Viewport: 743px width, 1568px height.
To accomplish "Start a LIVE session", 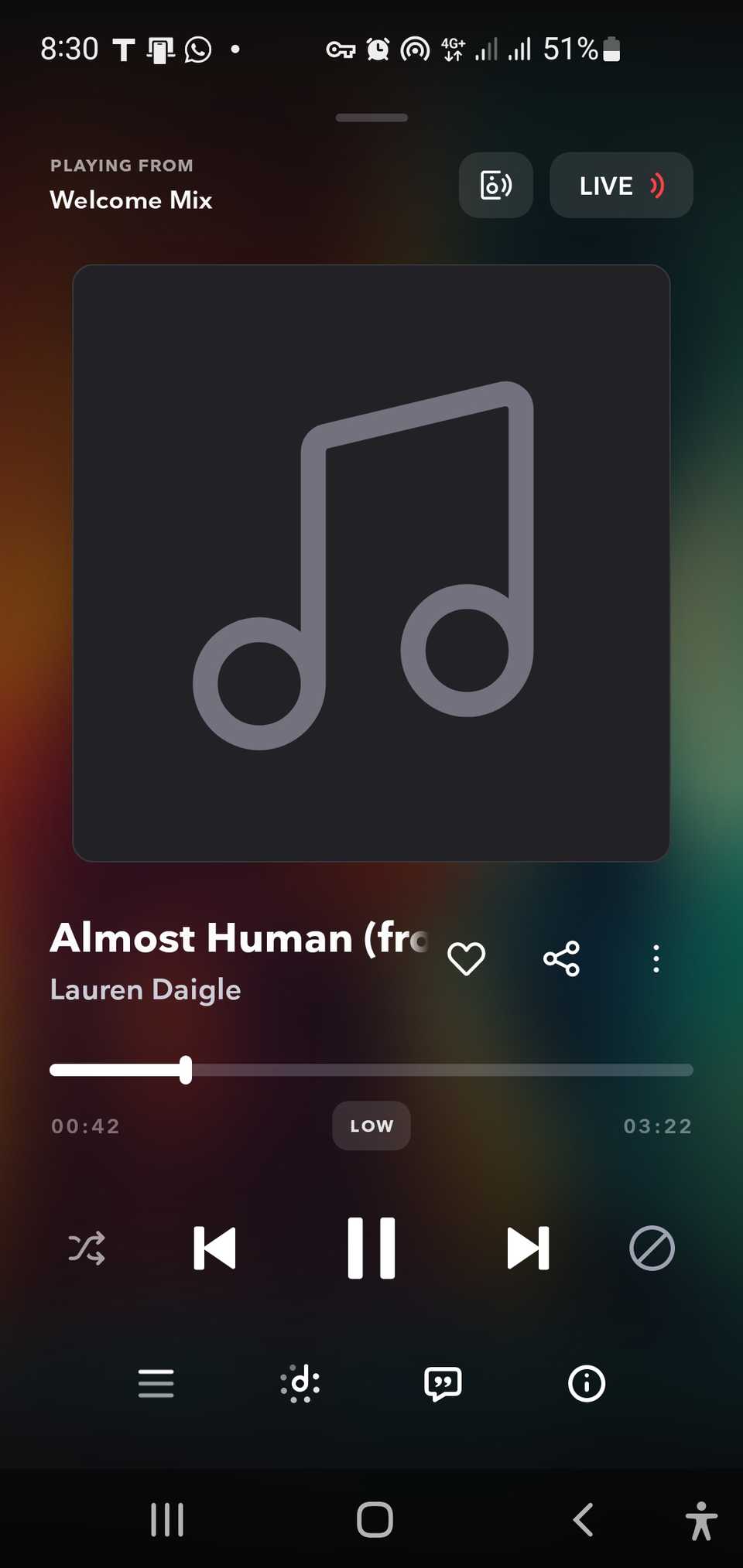I will tap(621, 185).
